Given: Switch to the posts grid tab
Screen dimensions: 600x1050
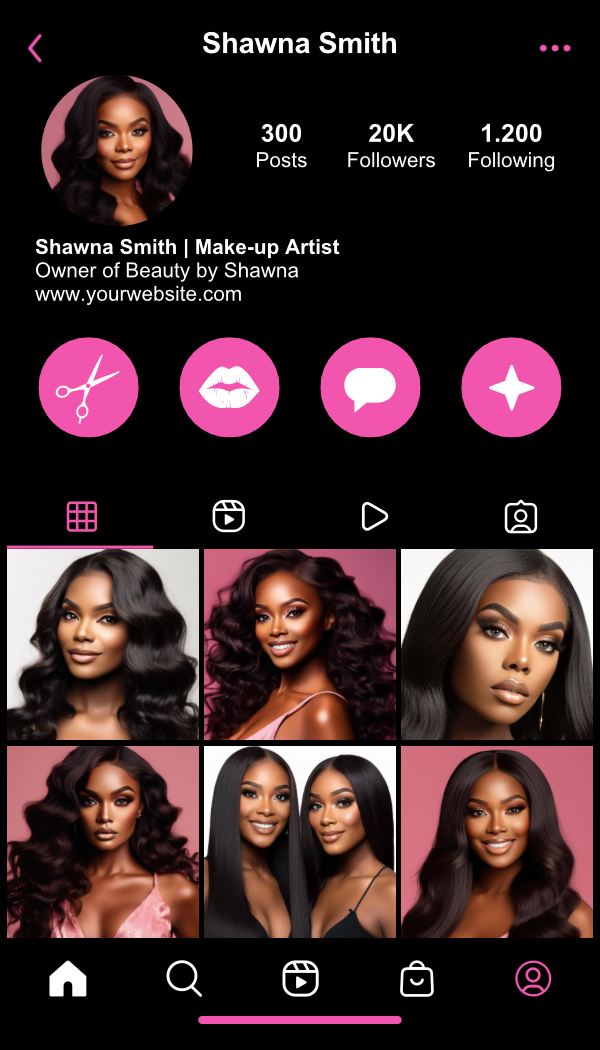Looking at the screenshot, I should [81, 516].
